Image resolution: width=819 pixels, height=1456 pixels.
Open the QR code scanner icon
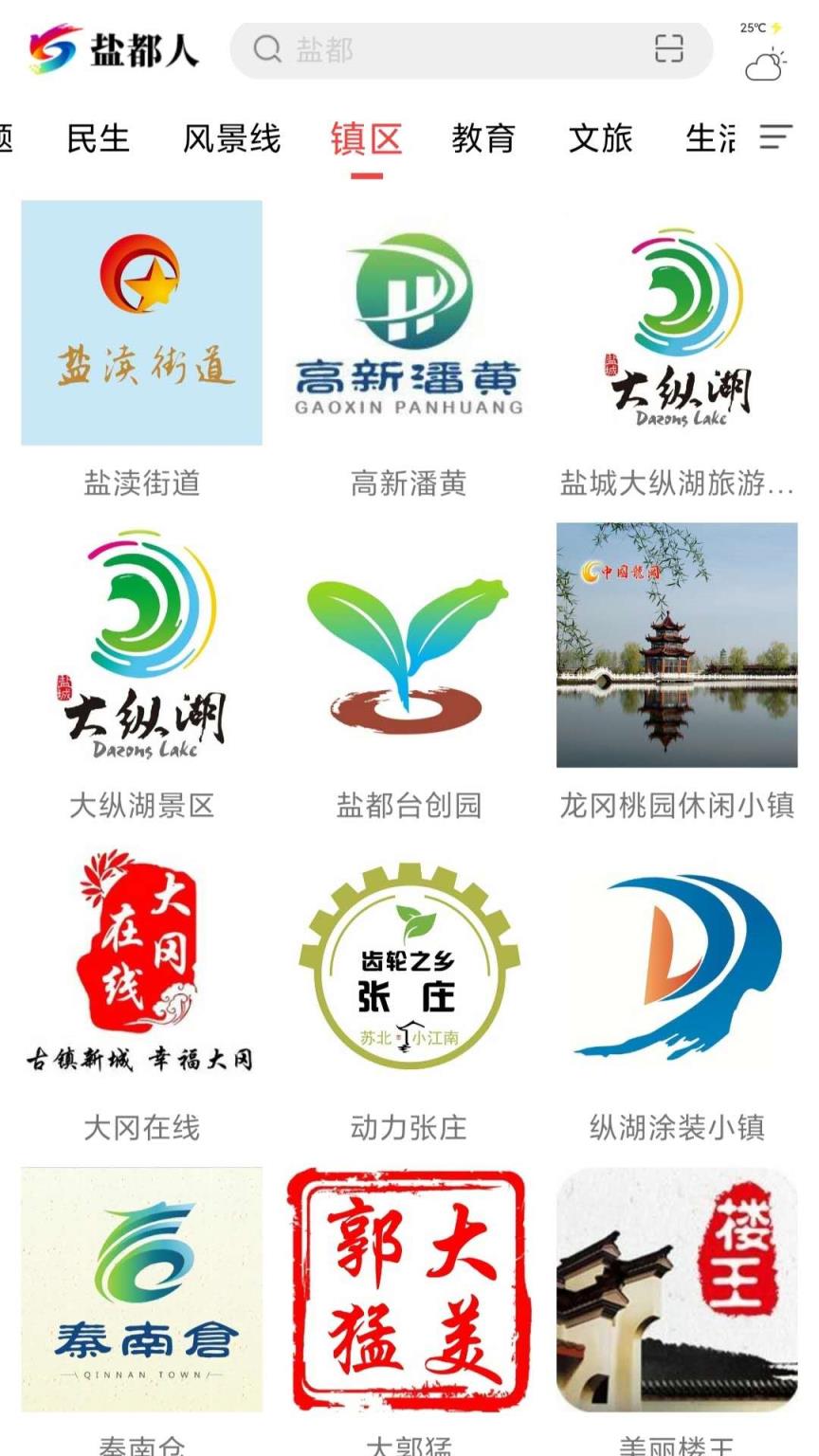tap(669, 49)
